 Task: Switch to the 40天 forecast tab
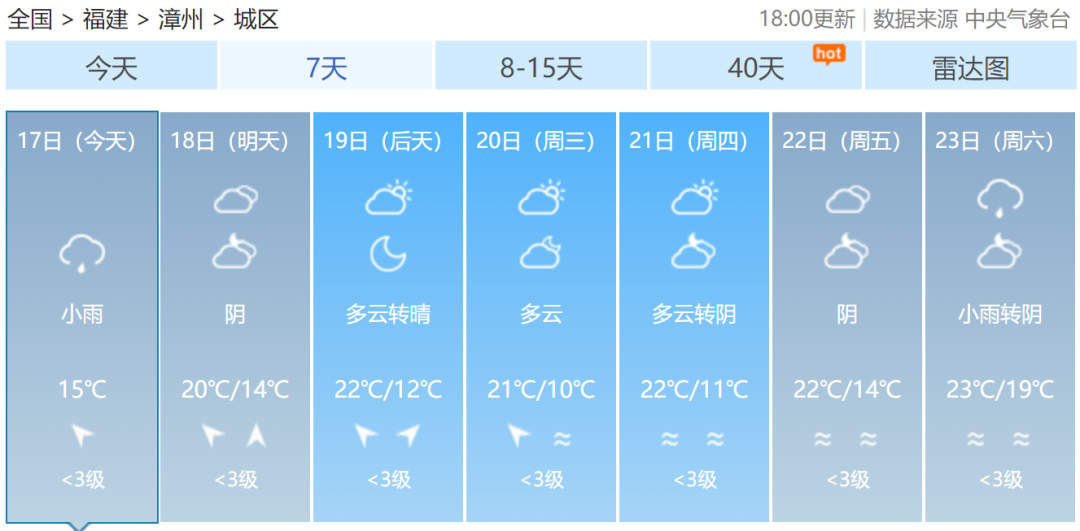(756, 68)
